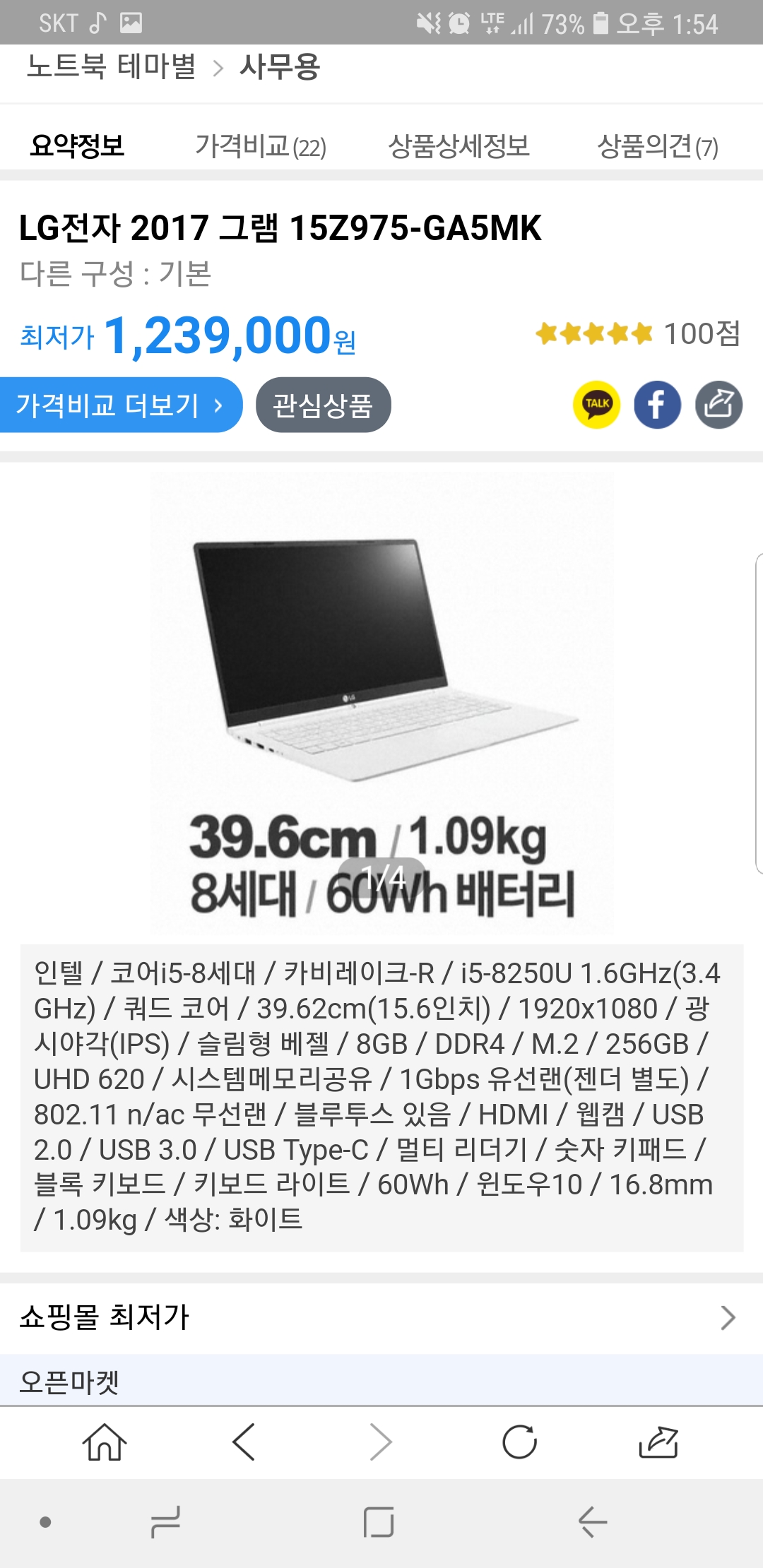763x1568 pixels.
Task: Switch to the 가격비교(22) tab
Action: tap(261, 146)
